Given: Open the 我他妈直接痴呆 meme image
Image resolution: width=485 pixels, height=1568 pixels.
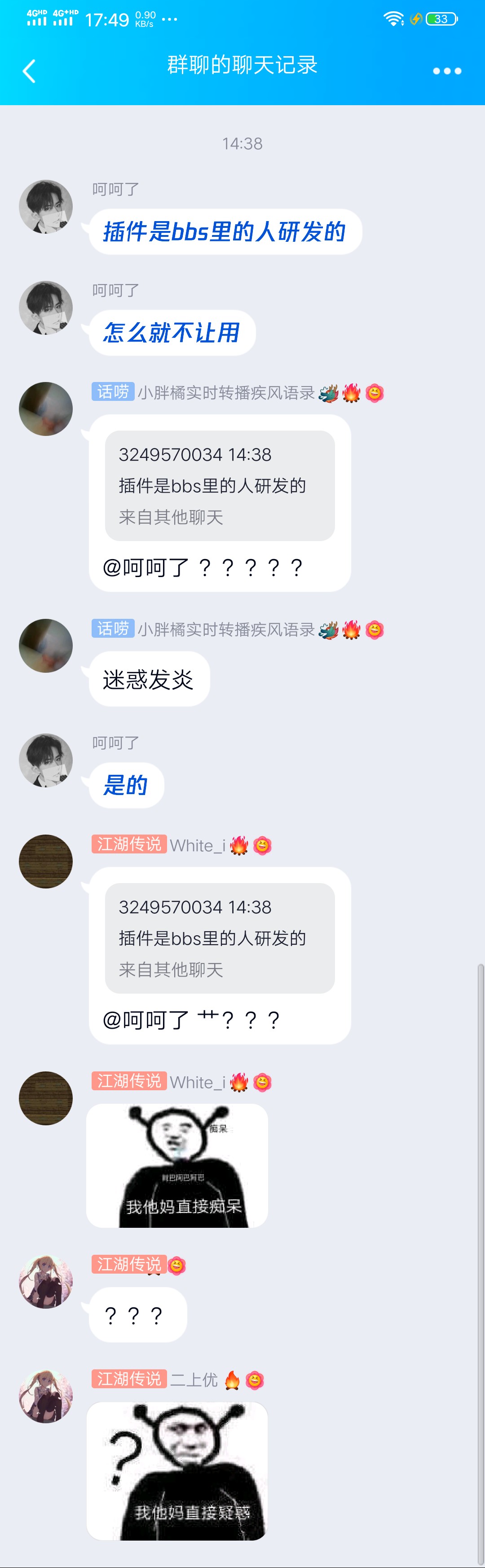Looking at the screenshot, I should point(177,1165).
